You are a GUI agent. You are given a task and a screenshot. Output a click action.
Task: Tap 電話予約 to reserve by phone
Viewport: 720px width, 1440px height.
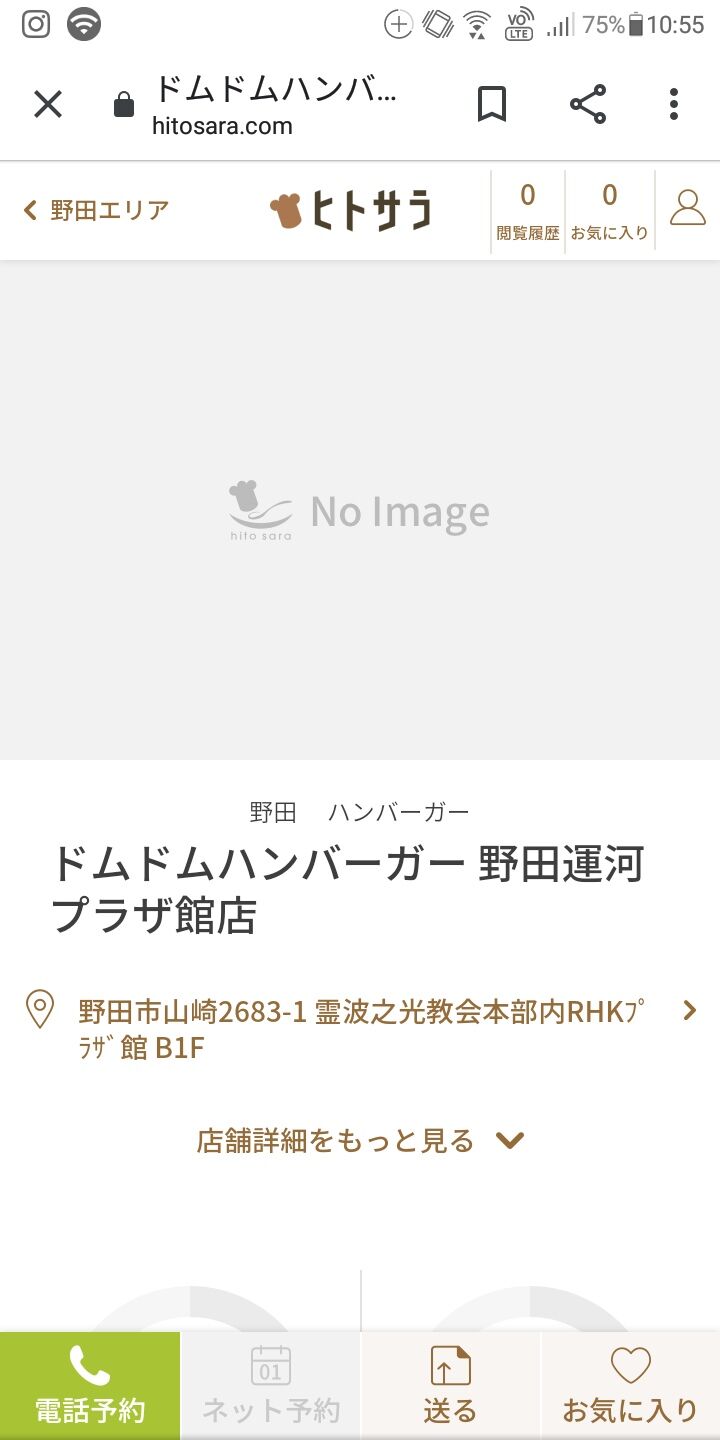pos(90,1386)
